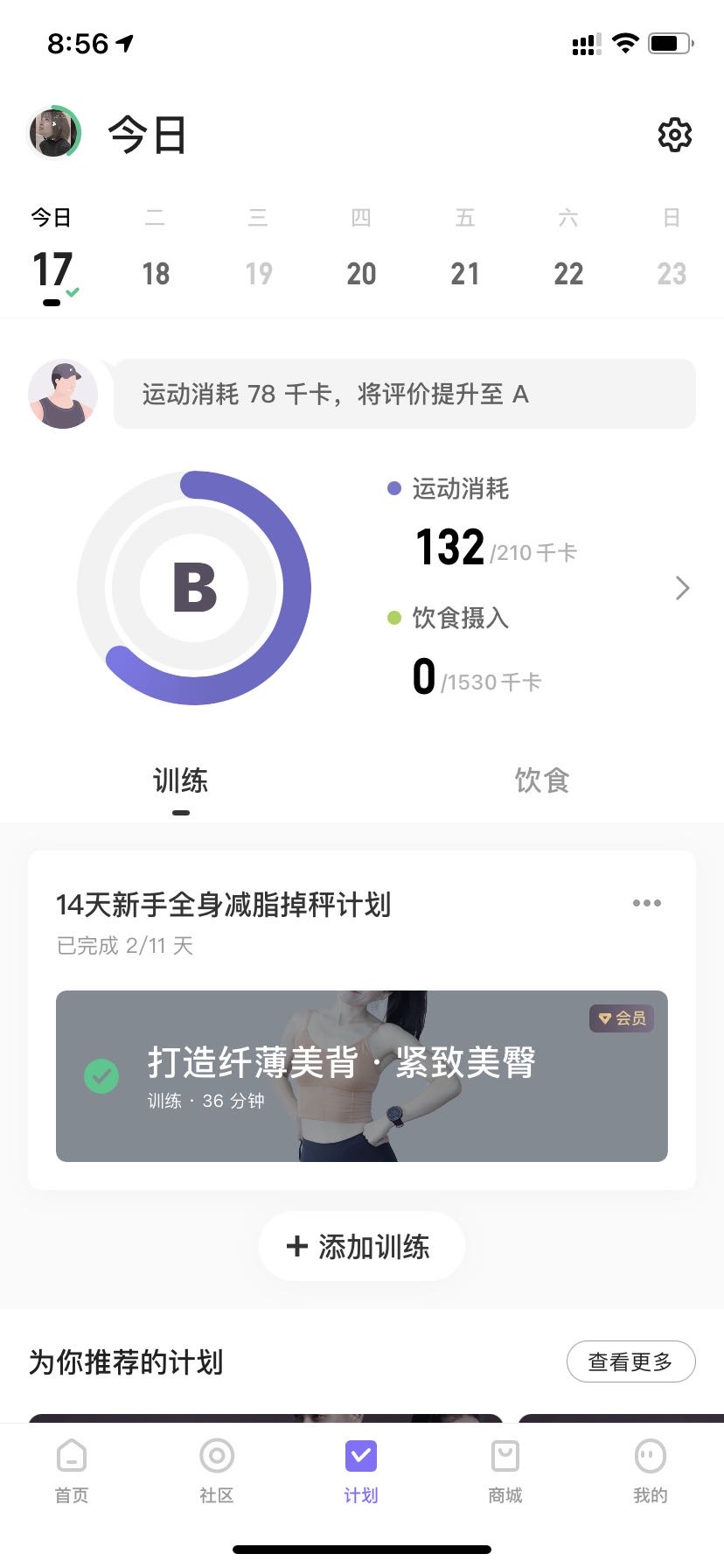Switch to the 商城 tab

505,1470
